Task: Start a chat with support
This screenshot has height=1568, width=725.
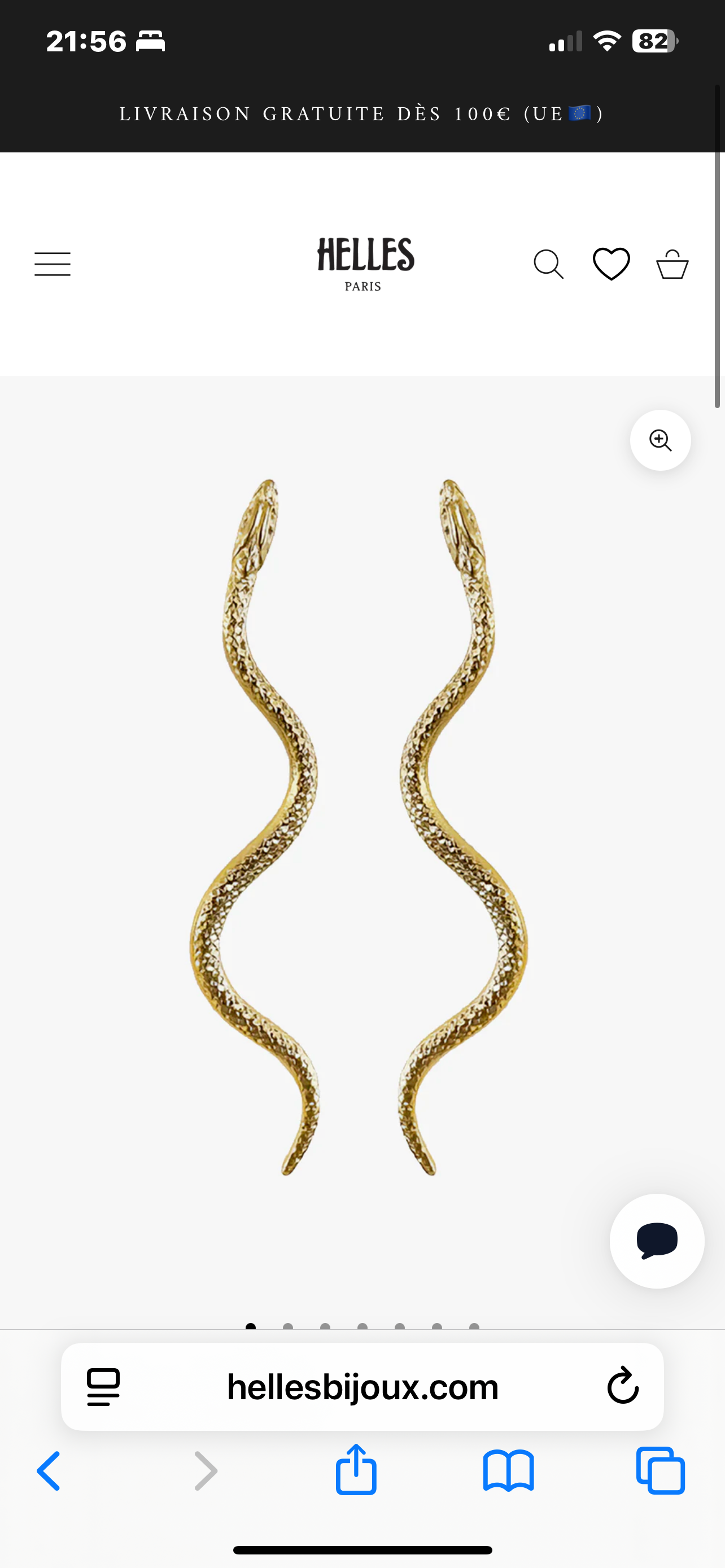Action: [x=657, y=1241]
